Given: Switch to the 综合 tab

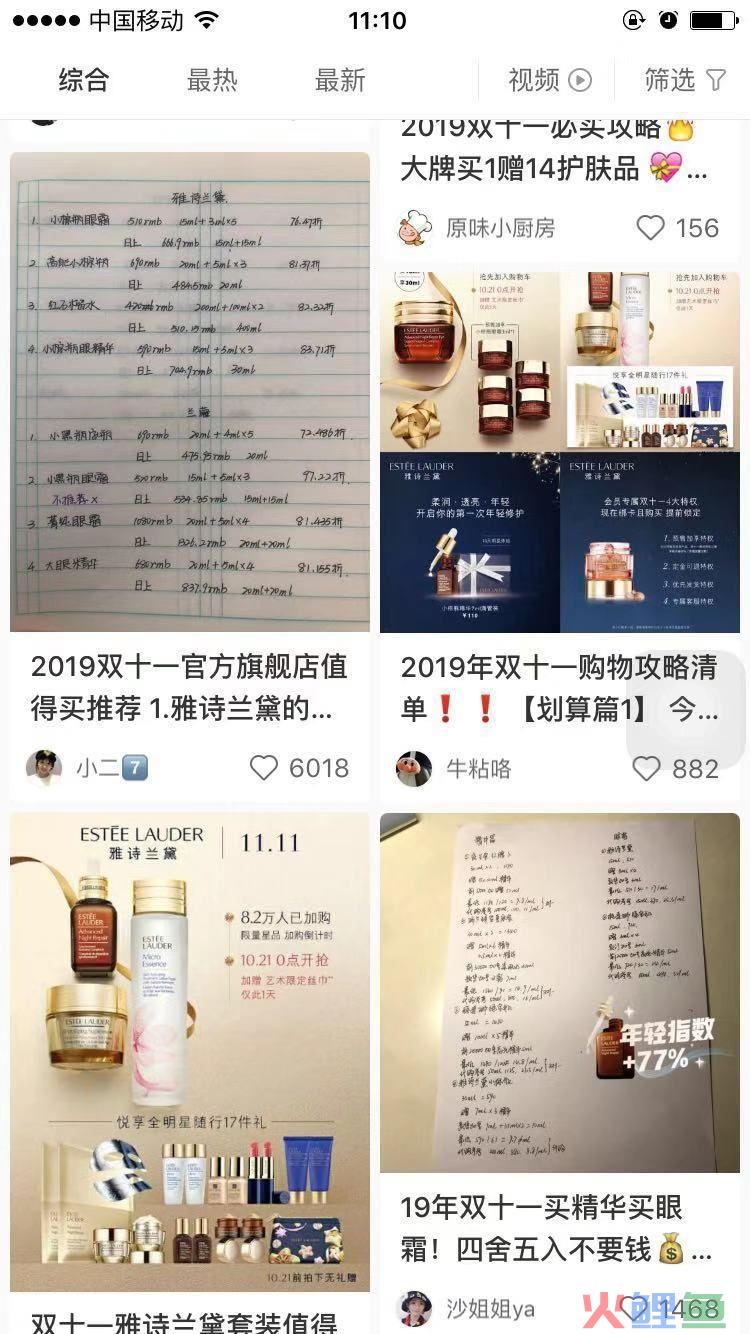Looking at the screenshot, I should pyautogui.click(x=83, y=80).
